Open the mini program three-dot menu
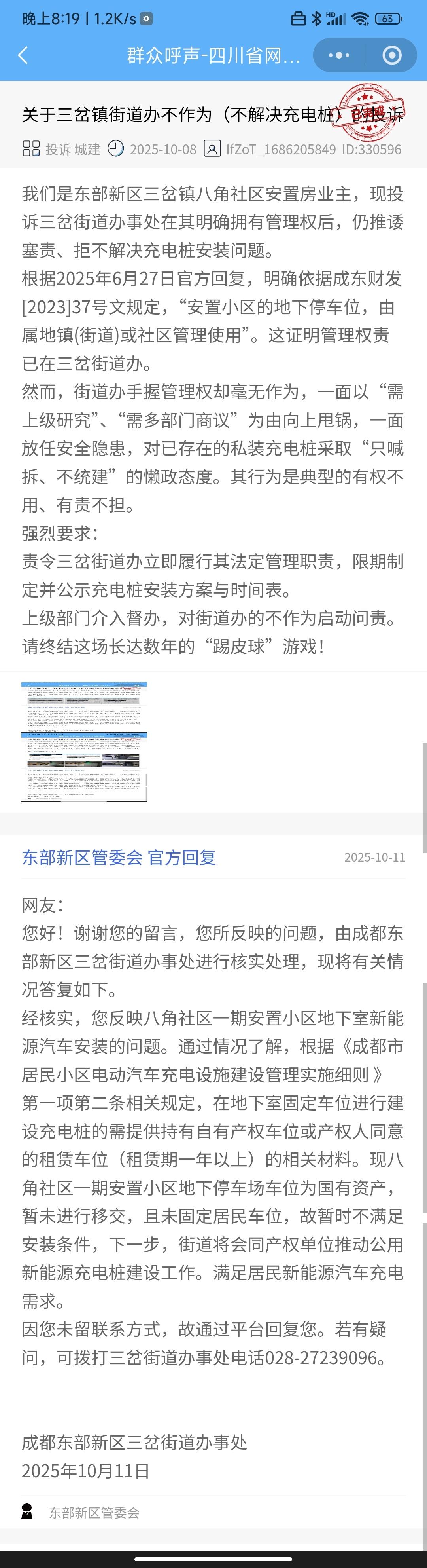Image resolution: width=427 pixels, height=1568 pixels. click(339, 55)
